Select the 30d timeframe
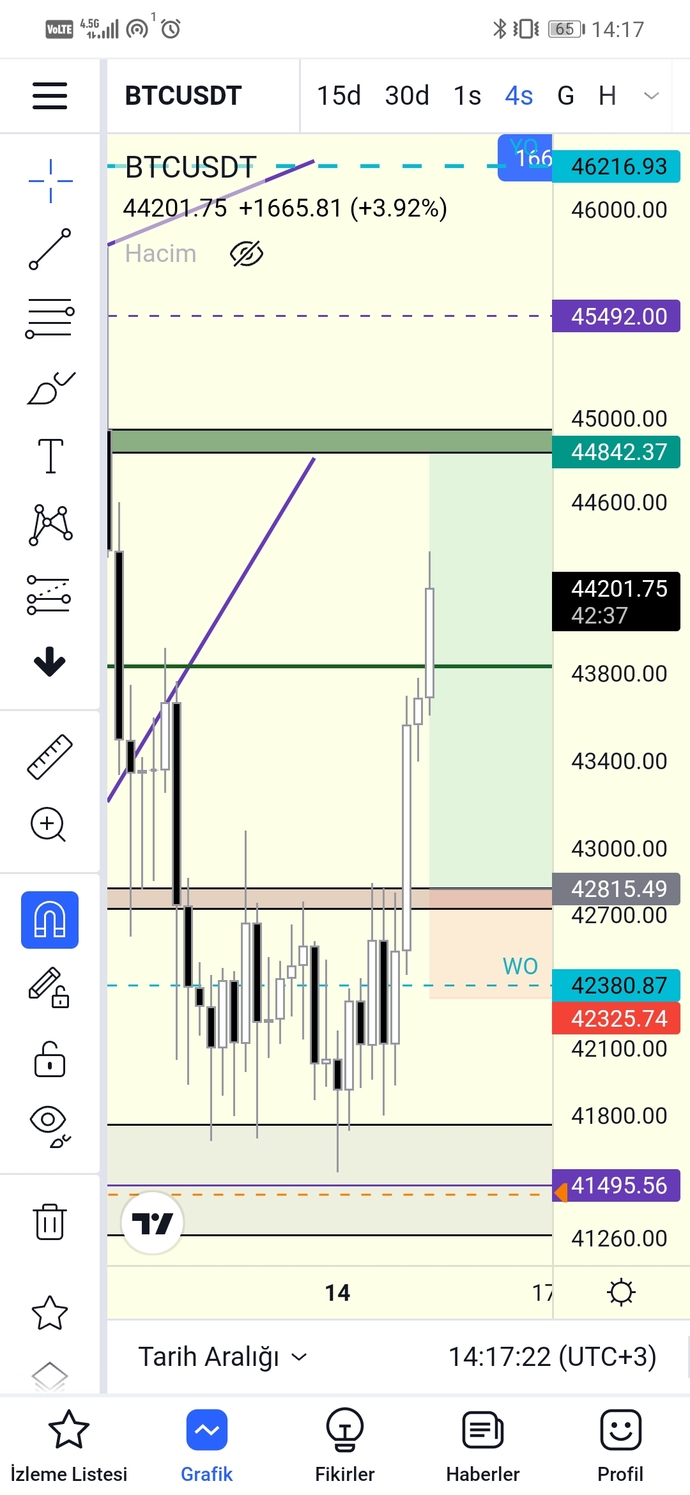Viewport: 690px width, 1495px height. (x=407, y=96)
